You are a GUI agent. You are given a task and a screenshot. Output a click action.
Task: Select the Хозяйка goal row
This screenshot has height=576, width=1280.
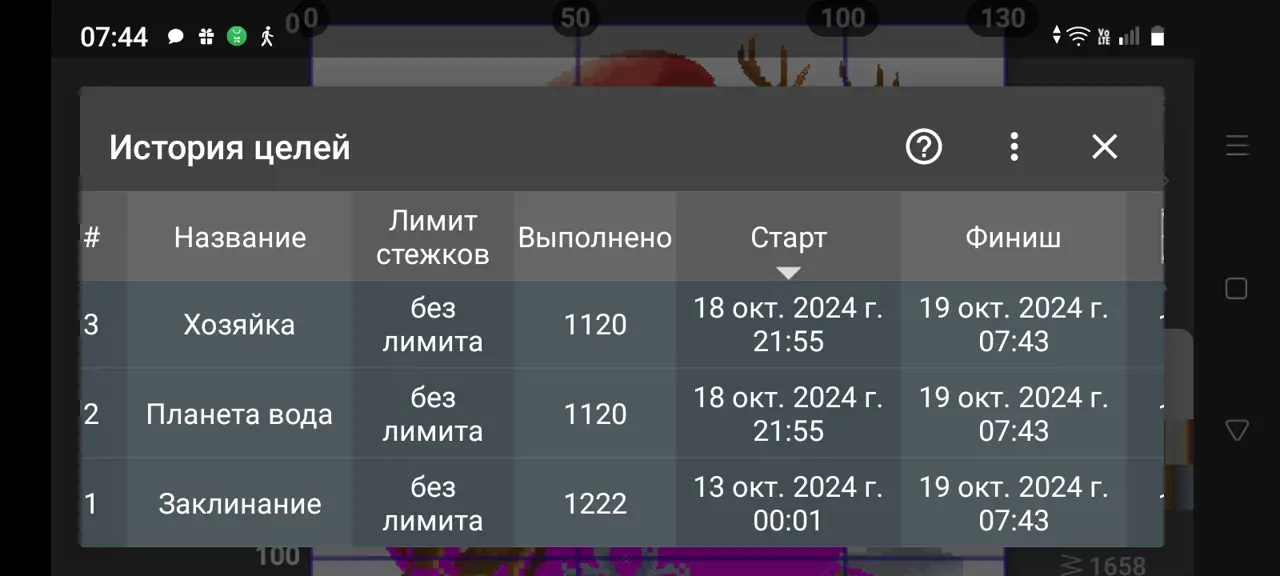(x=239, y=325)
